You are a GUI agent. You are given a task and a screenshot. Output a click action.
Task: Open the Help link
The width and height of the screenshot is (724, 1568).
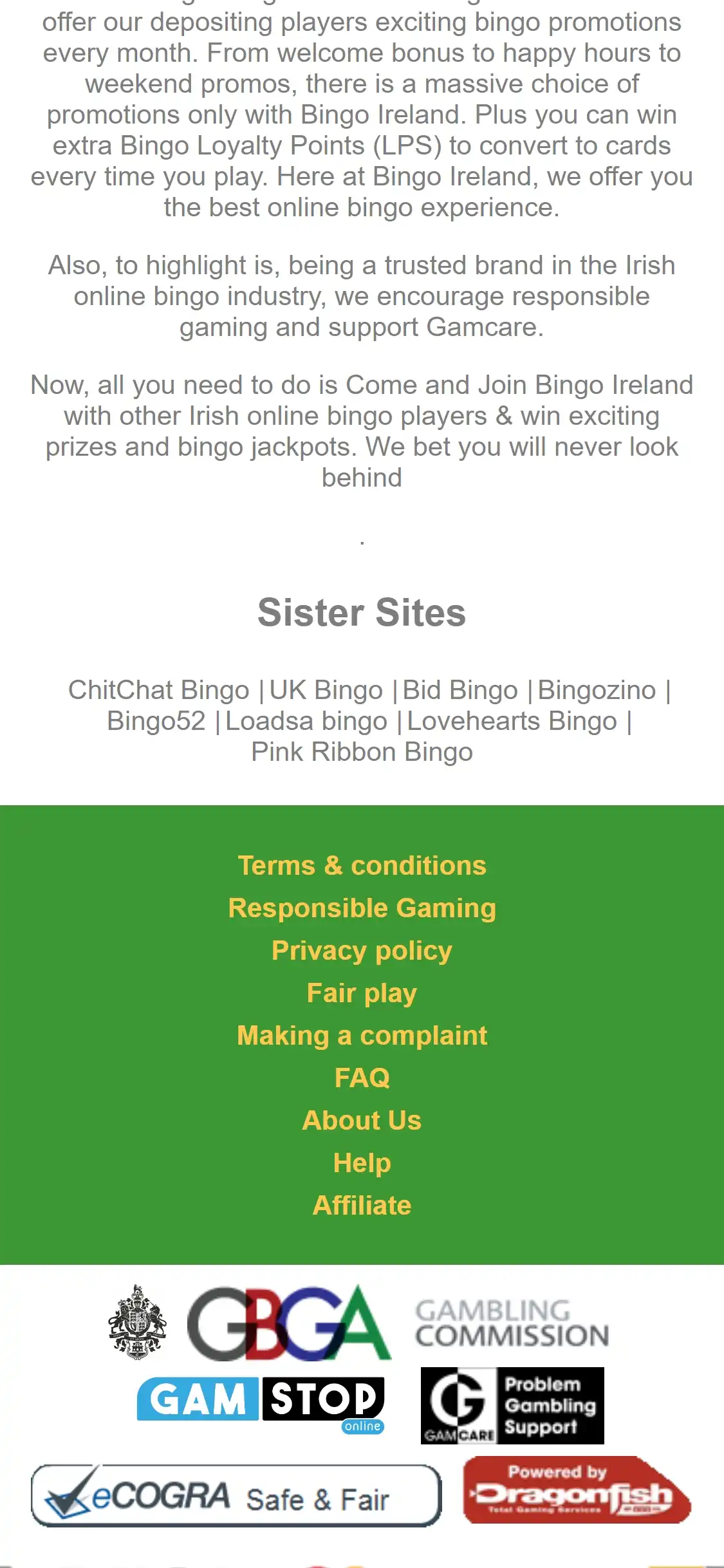click(362, 1163)
